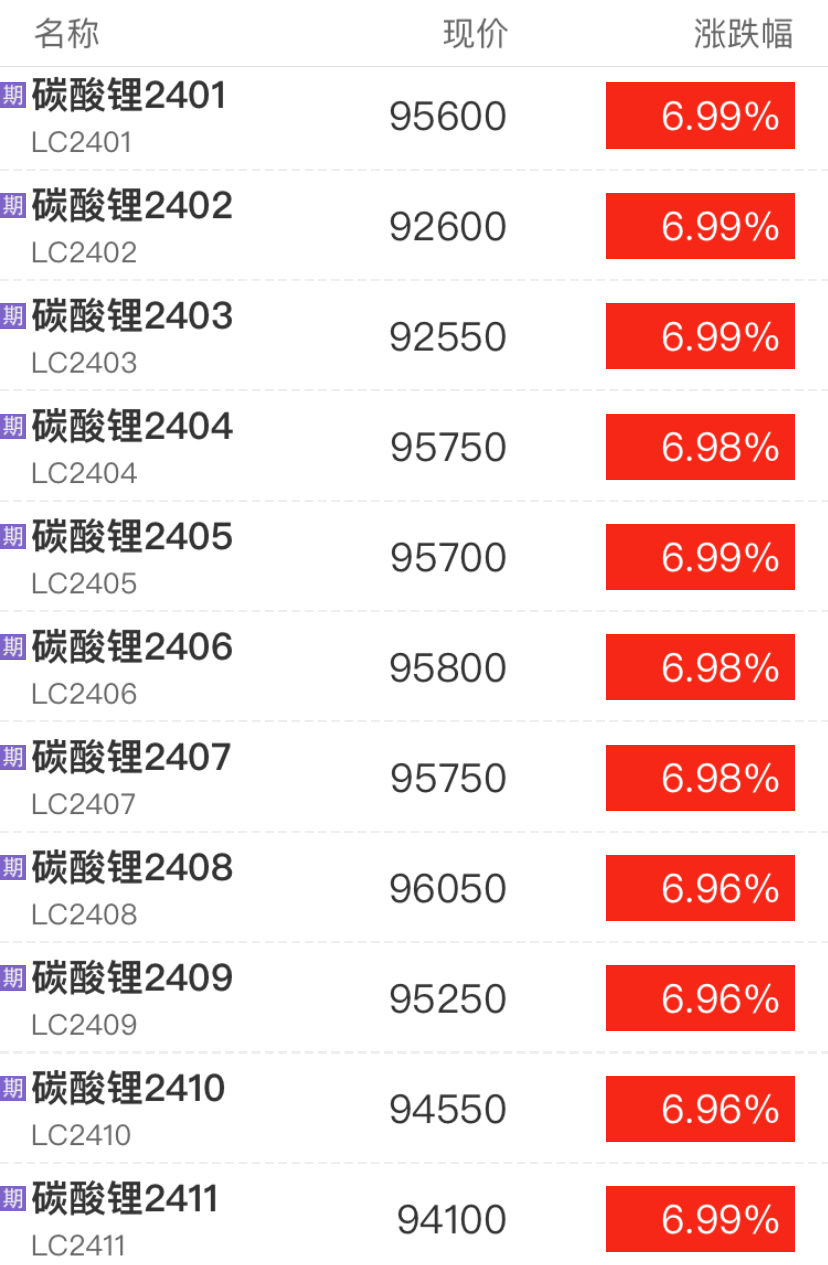The image size is (828, 1265).
Task: Select 碳酸锂2409 from the list
Action: (x=132, y=979)
